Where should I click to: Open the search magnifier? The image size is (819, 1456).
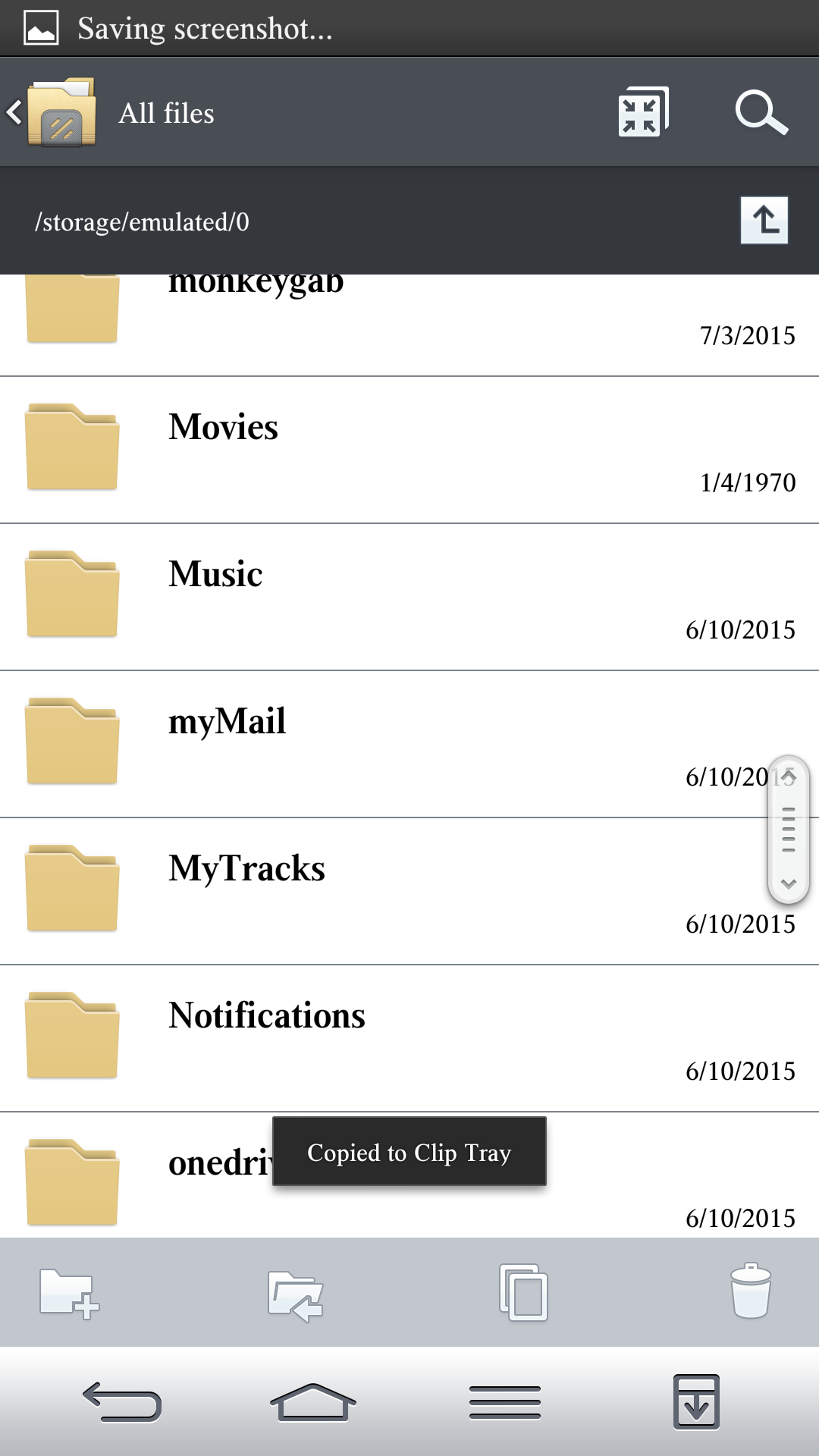tap(761, 113)
